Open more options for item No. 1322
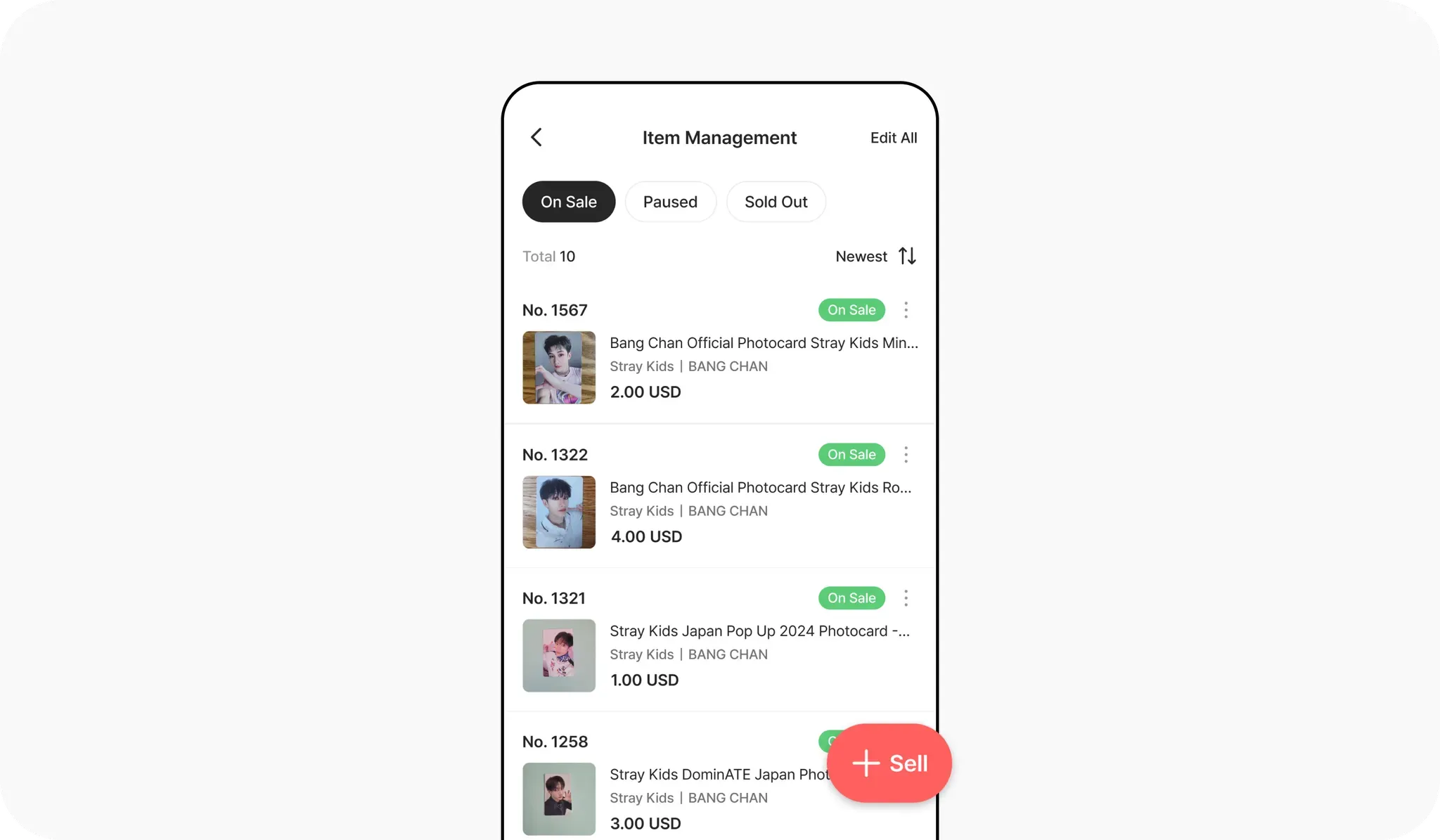 click(x=906, y=455)
